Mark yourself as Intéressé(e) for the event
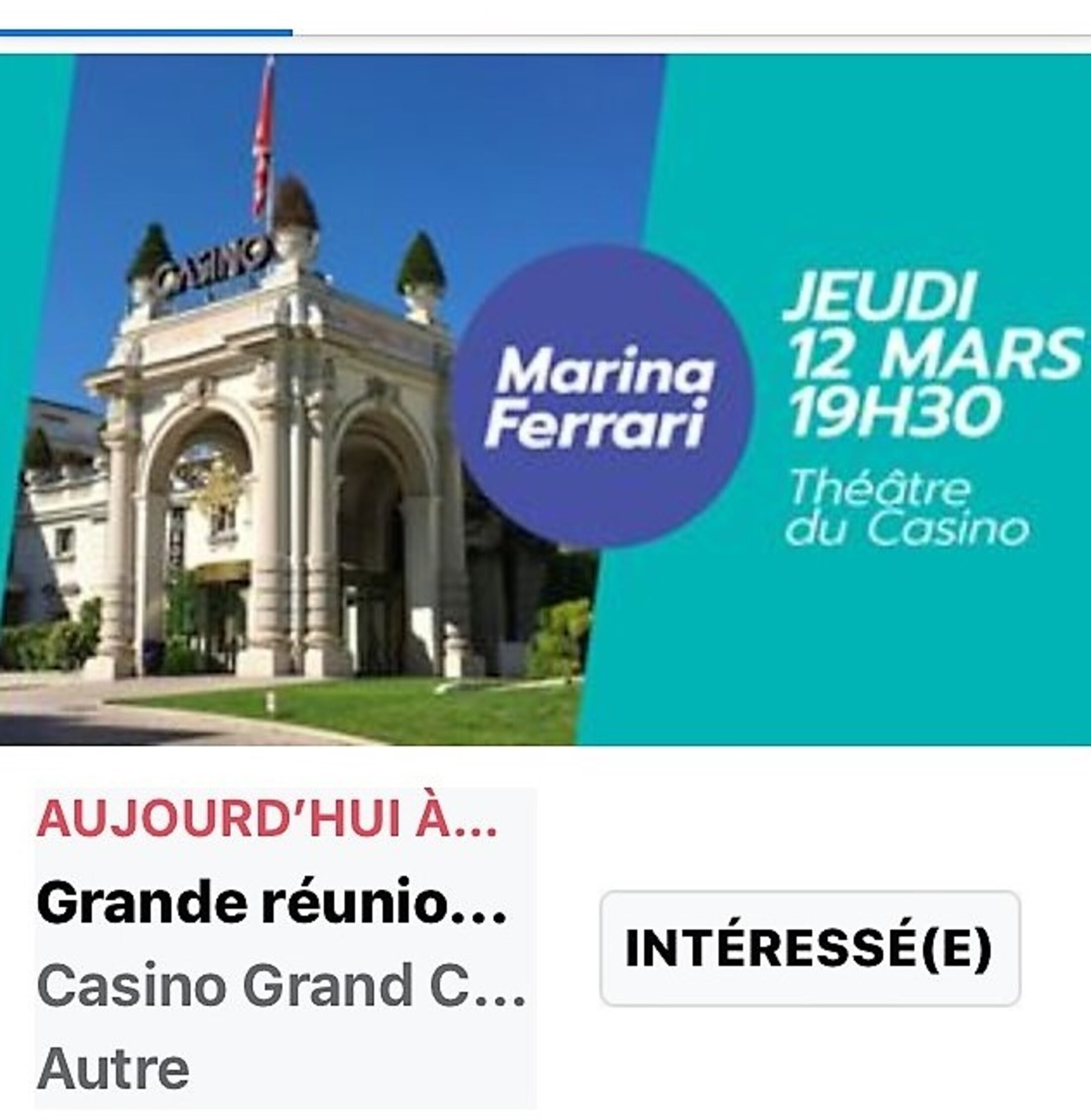 click(x=810, y=948)
